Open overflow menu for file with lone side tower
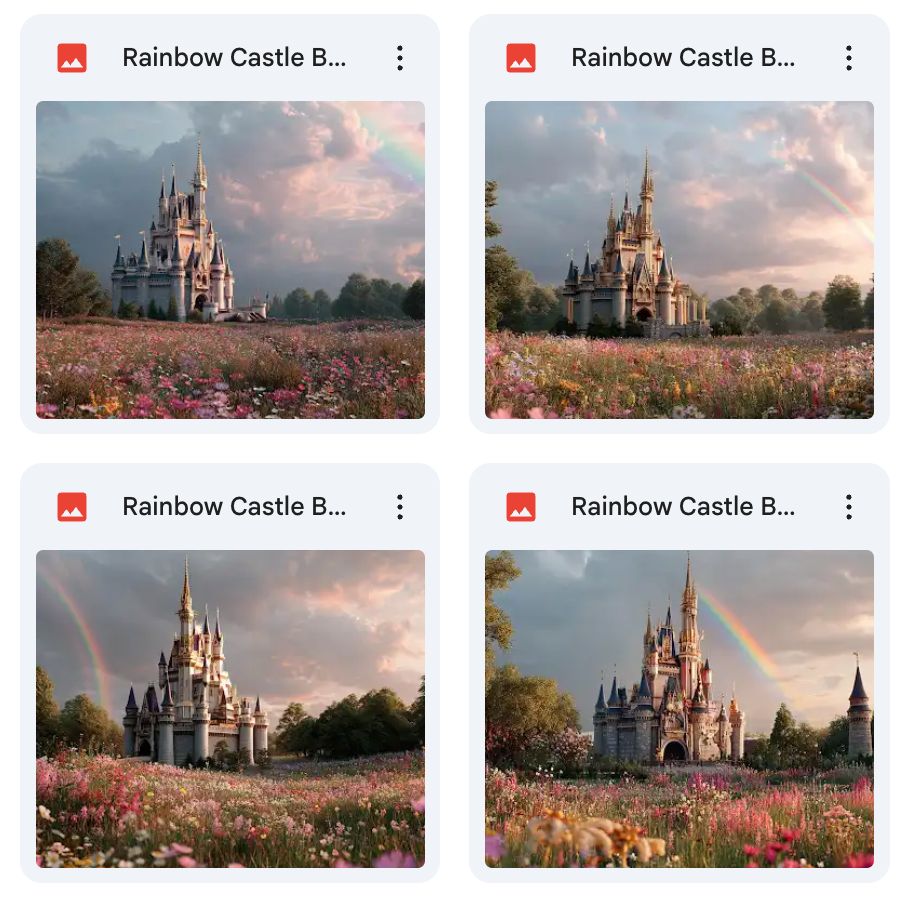 coord(848,507)
